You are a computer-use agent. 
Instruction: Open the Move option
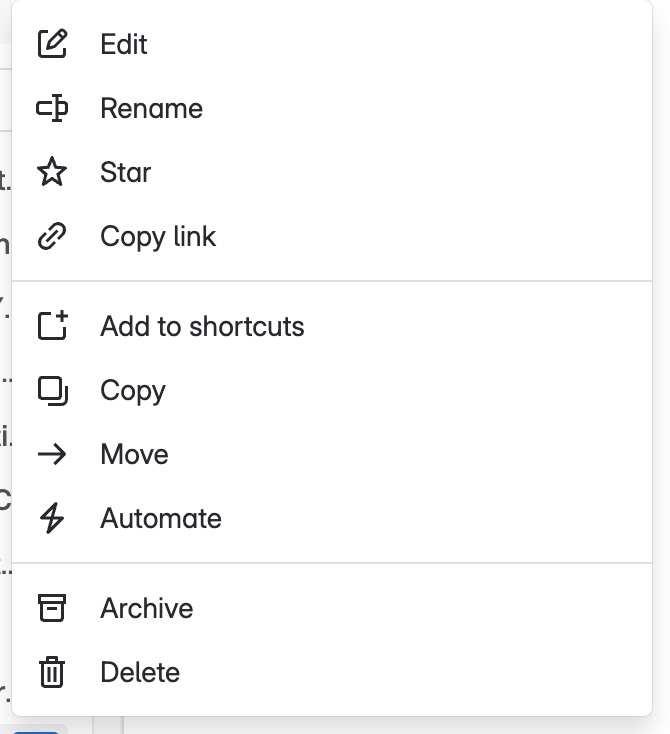[x=134, y=454]
